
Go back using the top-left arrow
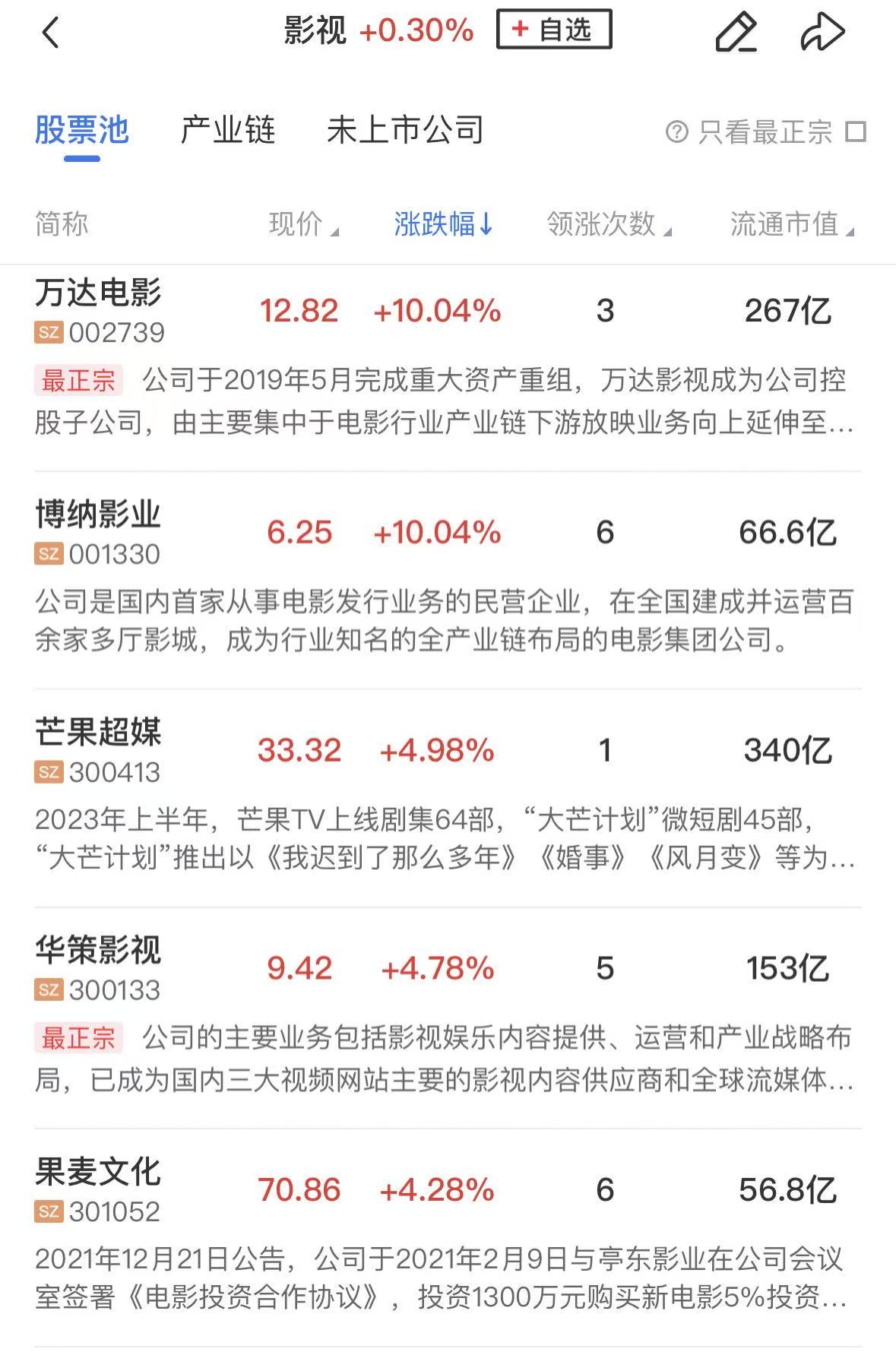click(51, 33)
